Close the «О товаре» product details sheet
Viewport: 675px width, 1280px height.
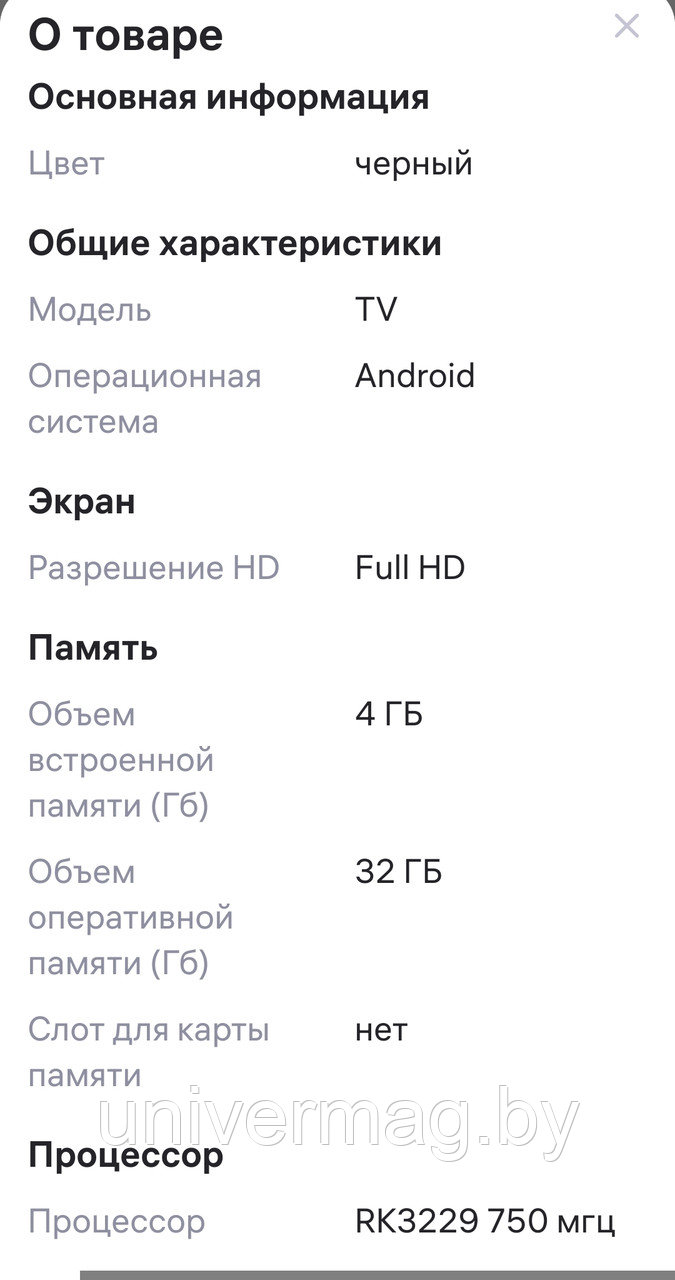tap(626, 27)
